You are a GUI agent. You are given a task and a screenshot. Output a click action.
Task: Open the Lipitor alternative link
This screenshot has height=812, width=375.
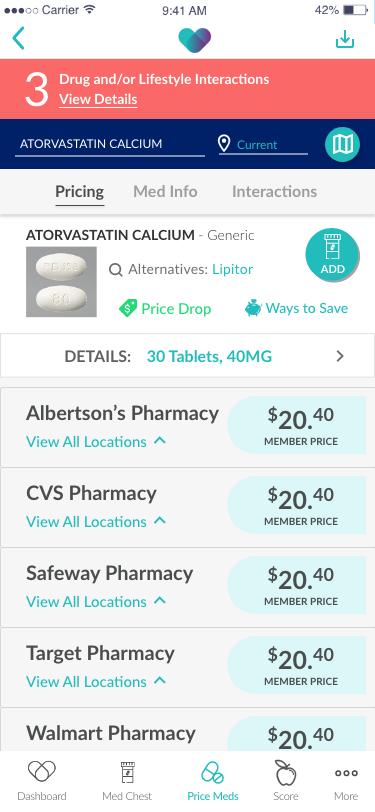pos(233,269)
